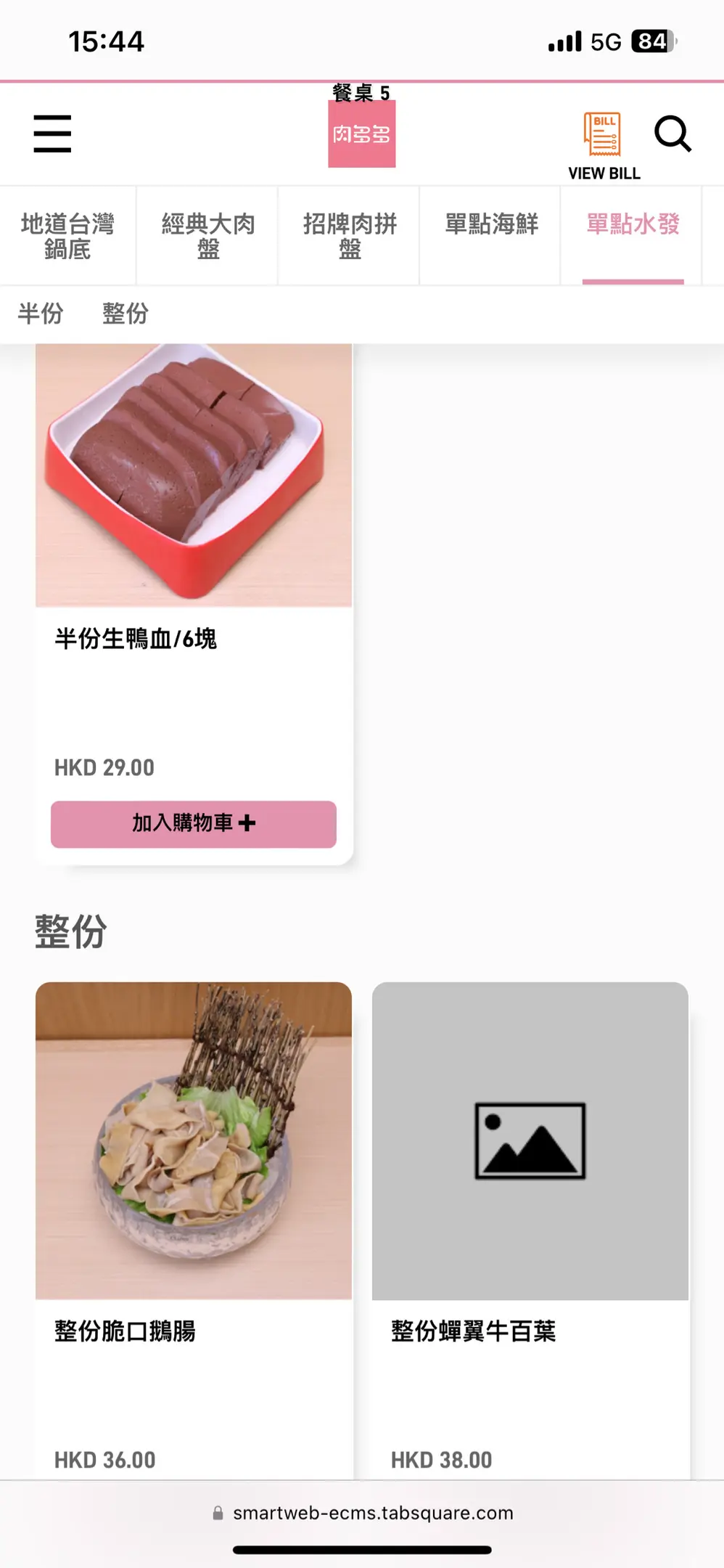The image size is (724, 1568).
Task: Select the 經典大肉盤 category tab
Action: tap(208, 236)
